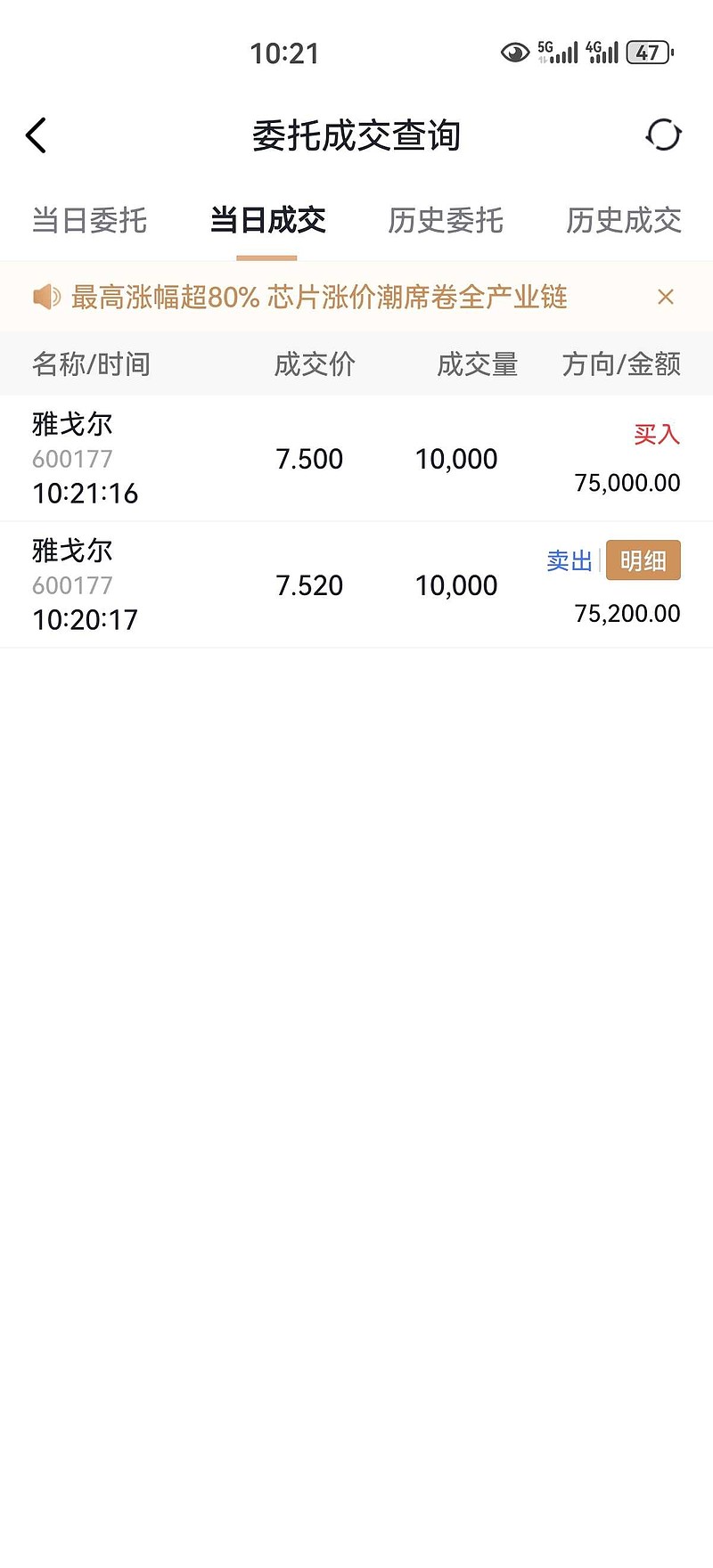Go back from 委托成交查询 page
Image resolution: width=713 pixels, height=1568 pixels.
[37, 136]
